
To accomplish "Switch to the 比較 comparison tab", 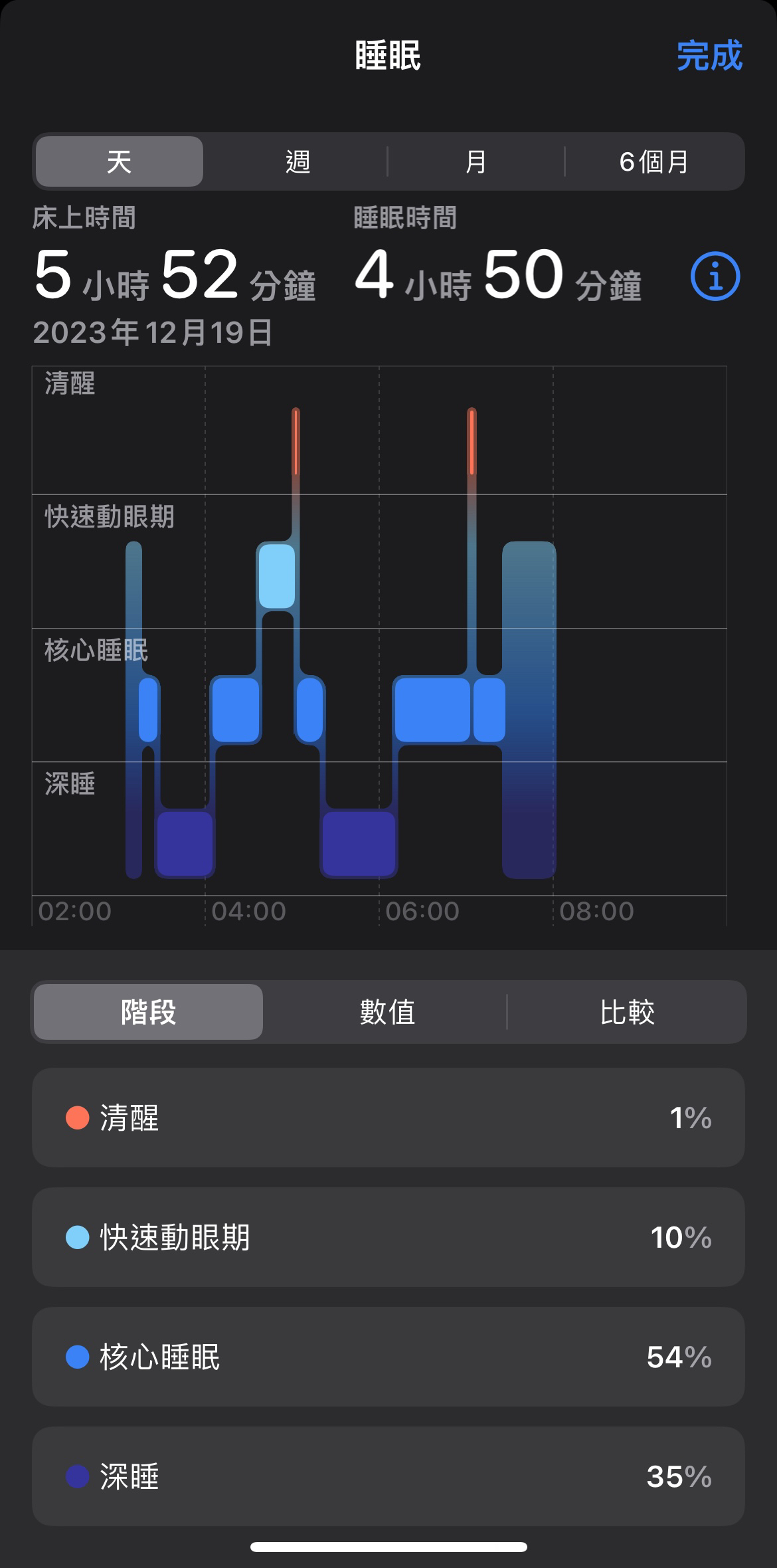I will (627, 1012).
